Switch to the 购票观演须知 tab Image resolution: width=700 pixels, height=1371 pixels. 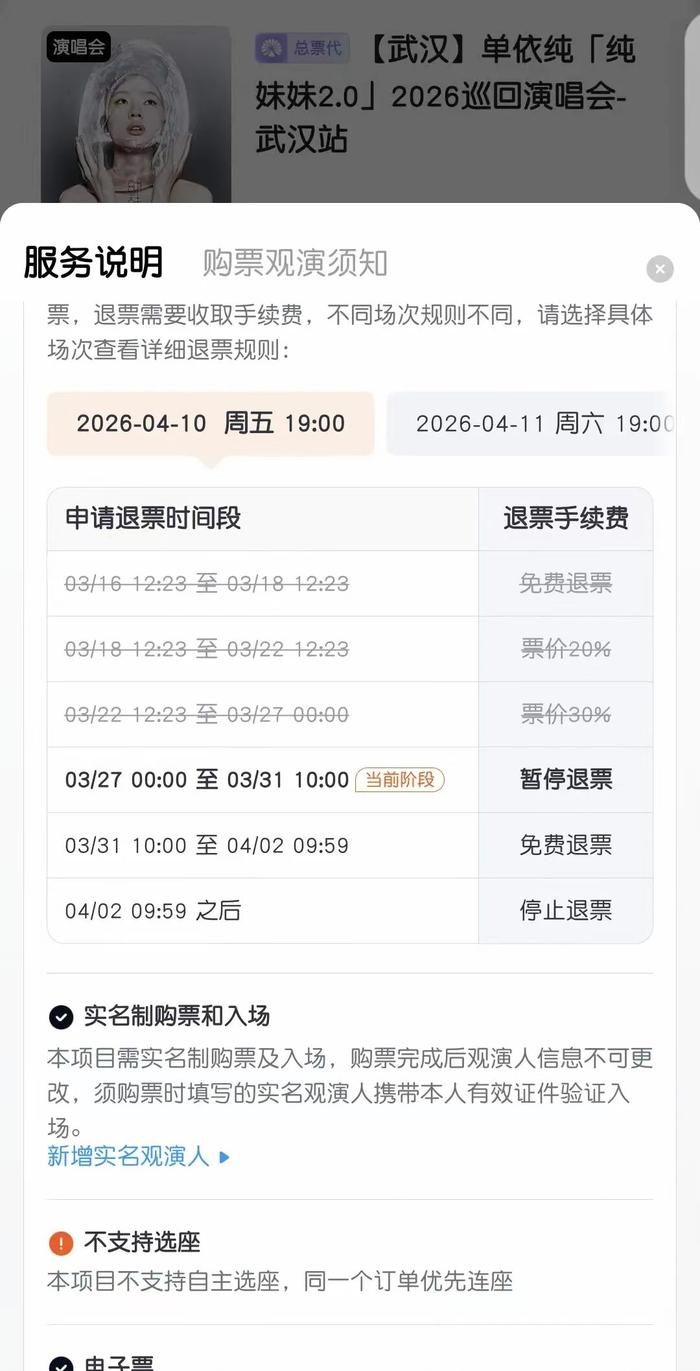pyautogui.click(x=295, y=263)
